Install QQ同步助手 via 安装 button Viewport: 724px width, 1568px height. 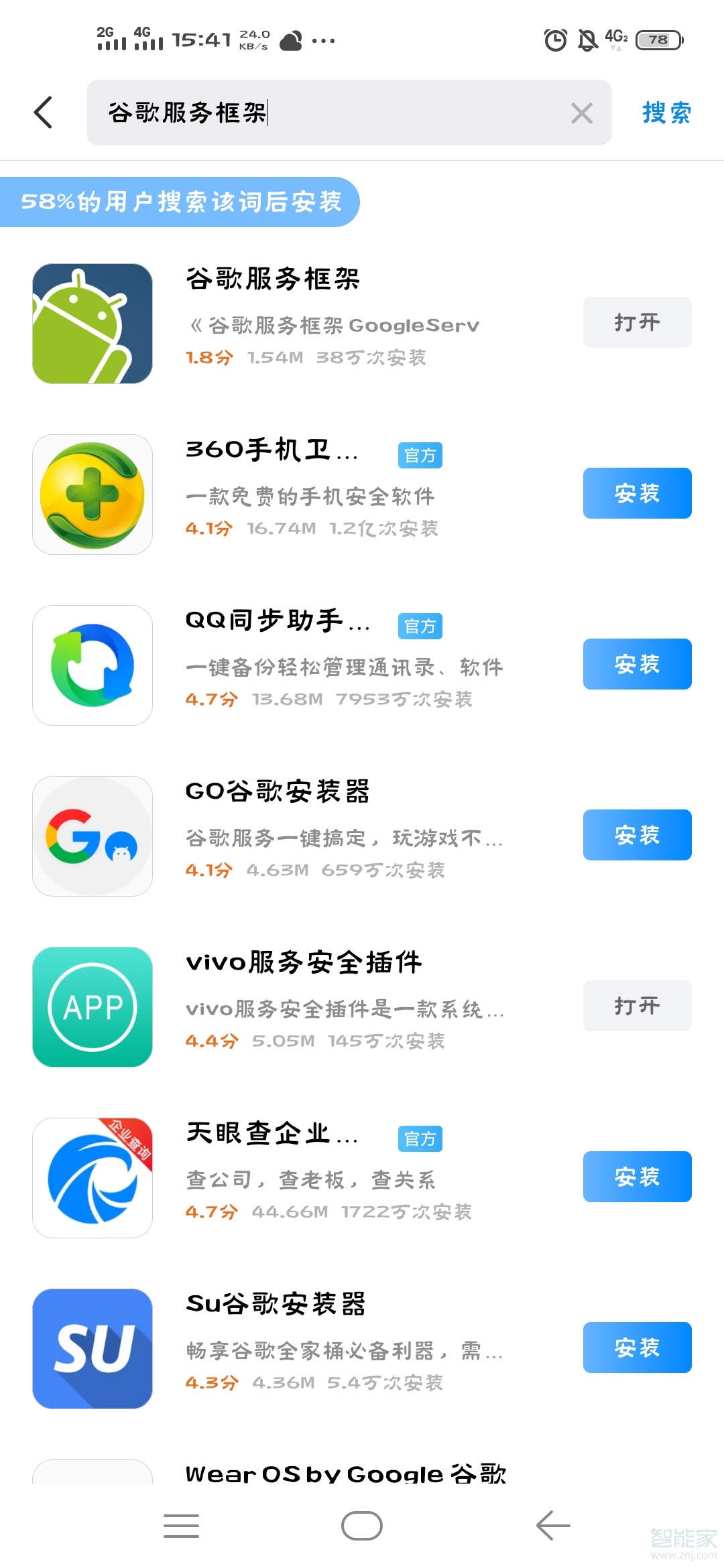coord(636,665)
